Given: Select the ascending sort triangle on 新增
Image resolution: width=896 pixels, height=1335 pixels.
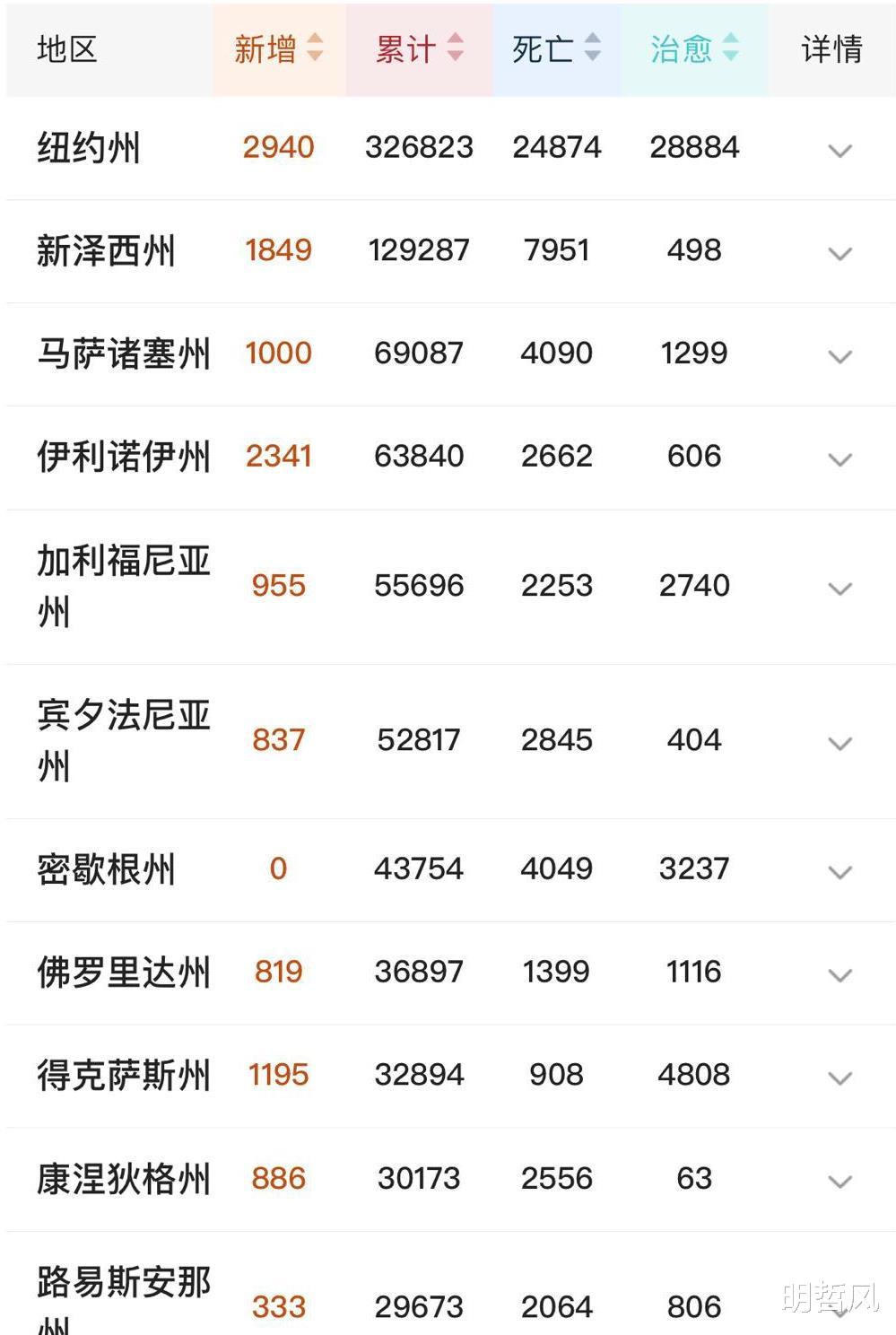Looking at the screenshot, I should (316, 39).
